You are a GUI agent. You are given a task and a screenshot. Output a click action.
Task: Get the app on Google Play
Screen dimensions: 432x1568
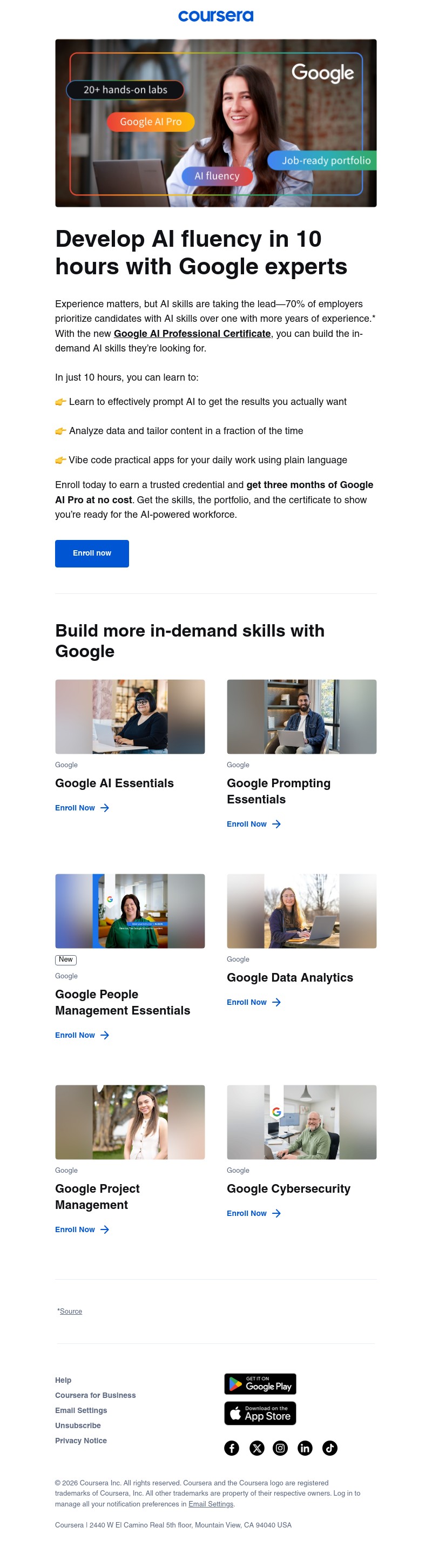coord(260,1384)
